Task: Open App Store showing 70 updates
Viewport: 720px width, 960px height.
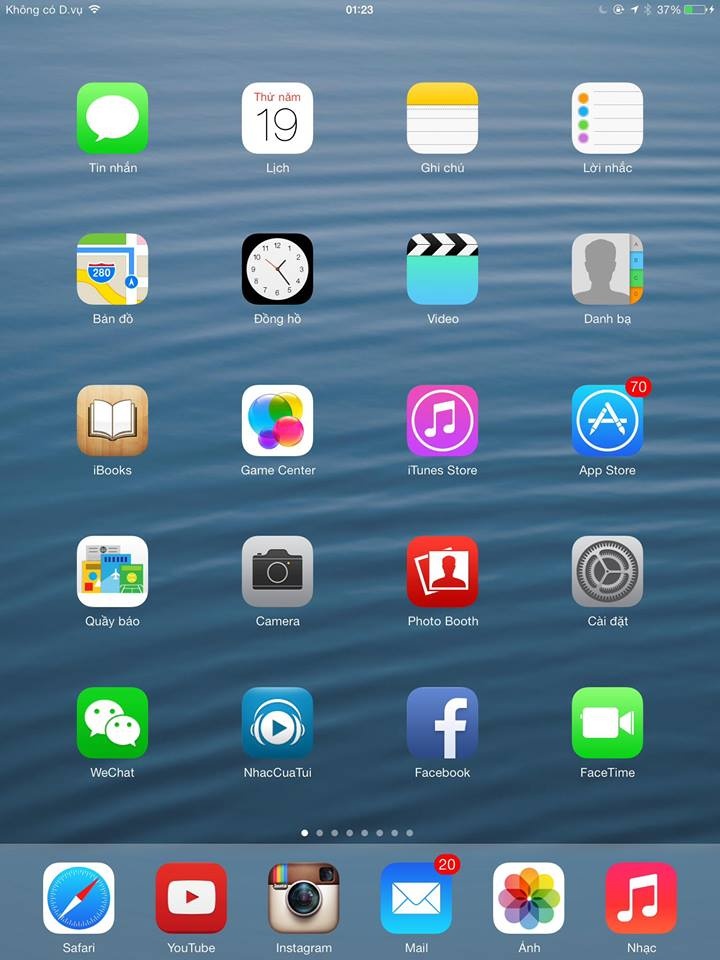Action: tap(607, 420)
